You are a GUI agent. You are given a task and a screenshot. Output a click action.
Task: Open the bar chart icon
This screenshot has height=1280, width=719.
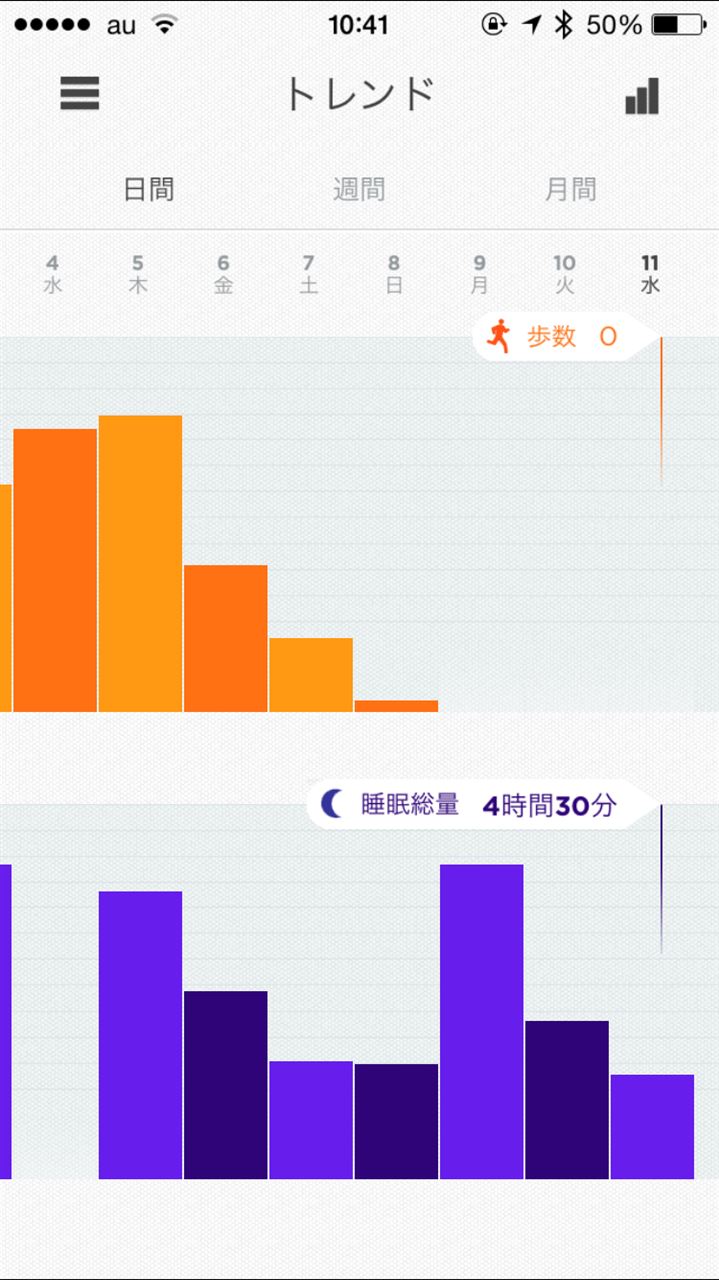point(642,96)
